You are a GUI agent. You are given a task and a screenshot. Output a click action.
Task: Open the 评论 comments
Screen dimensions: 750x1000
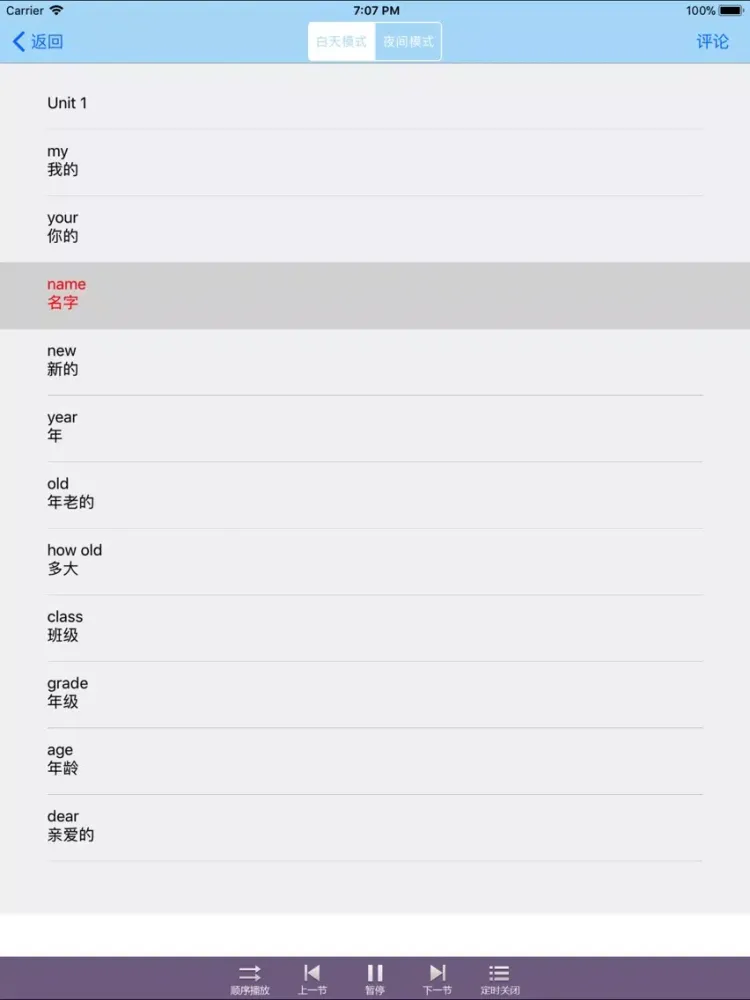pyautogui.click(x=712, y=41)
